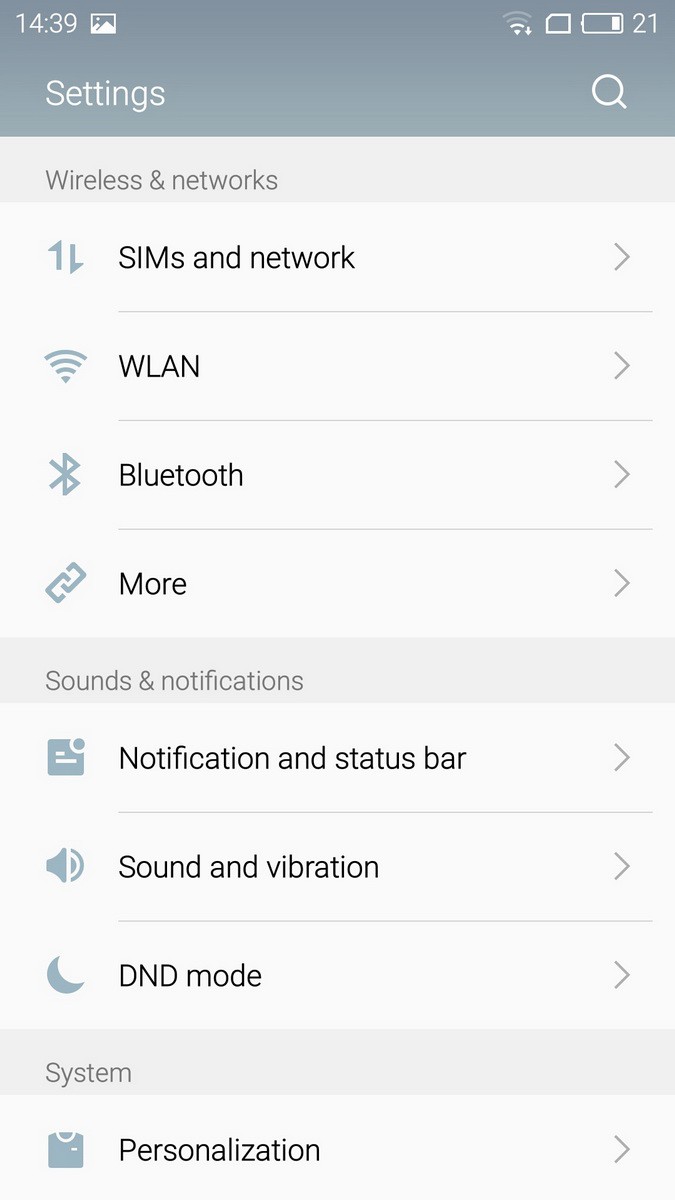Open Bluetooth settings
The width and height of the screenshot is (675, 1200).
click(181, 475)
